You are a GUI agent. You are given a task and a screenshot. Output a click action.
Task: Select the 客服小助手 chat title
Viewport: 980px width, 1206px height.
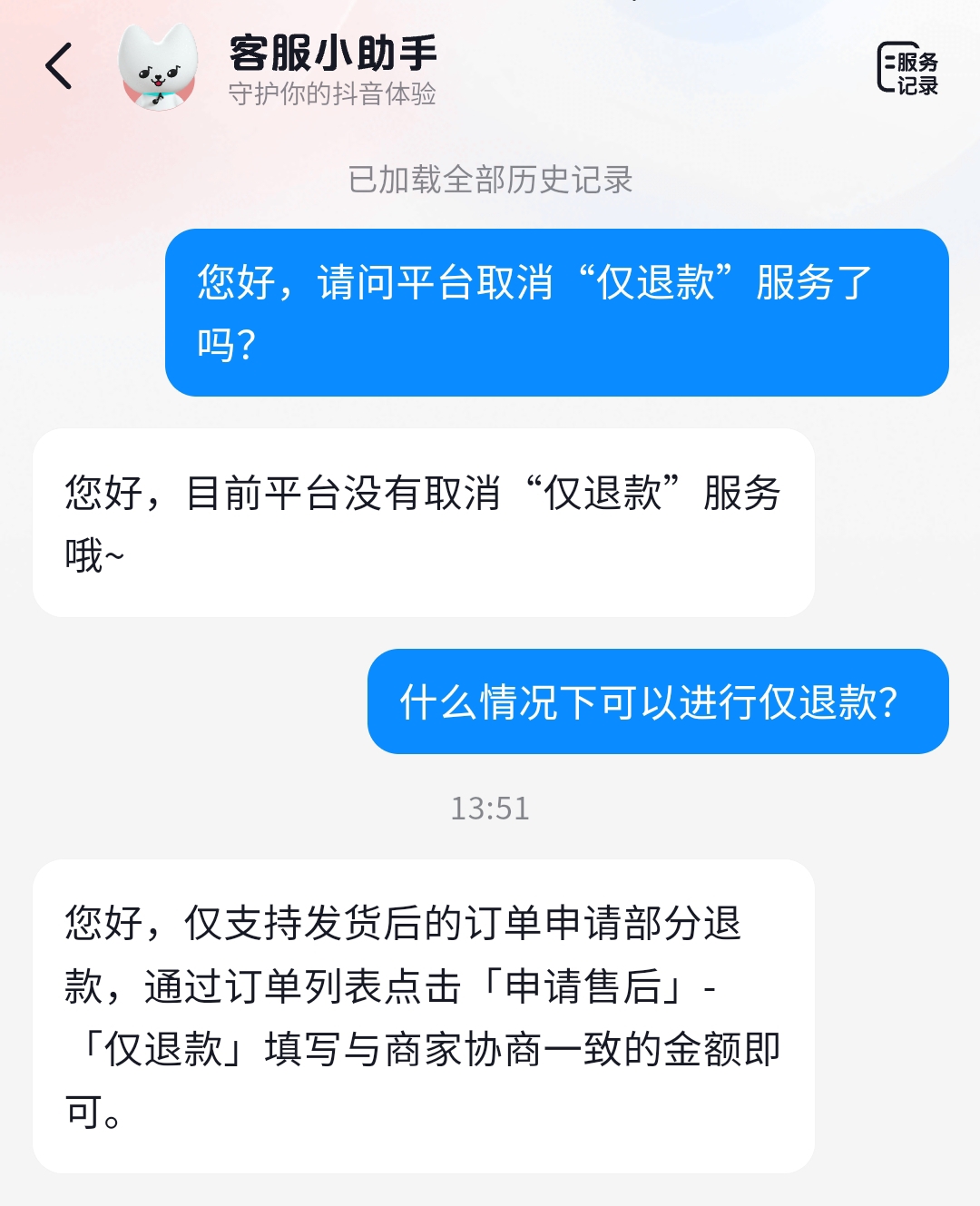coord(330,56)
